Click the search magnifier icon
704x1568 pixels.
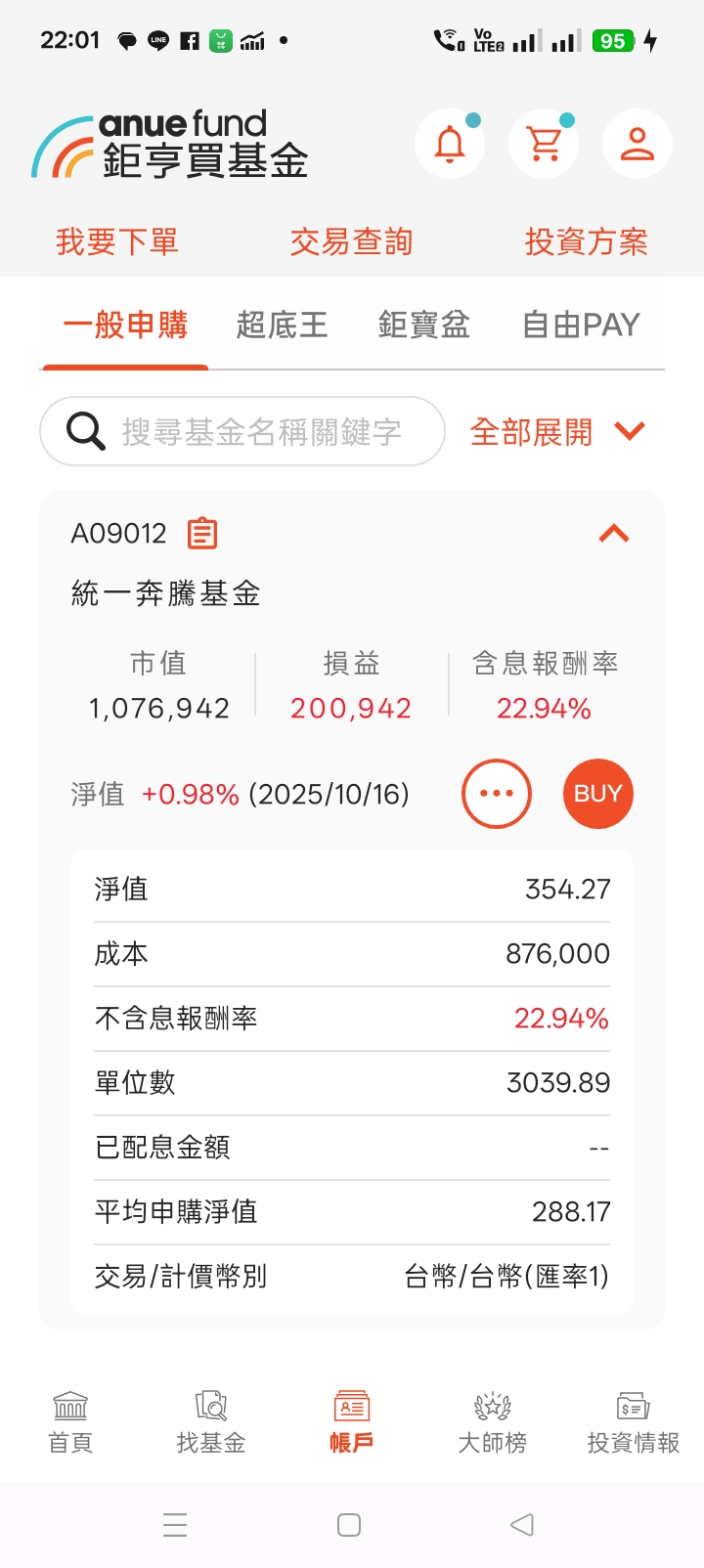click(x=85, y=431)
